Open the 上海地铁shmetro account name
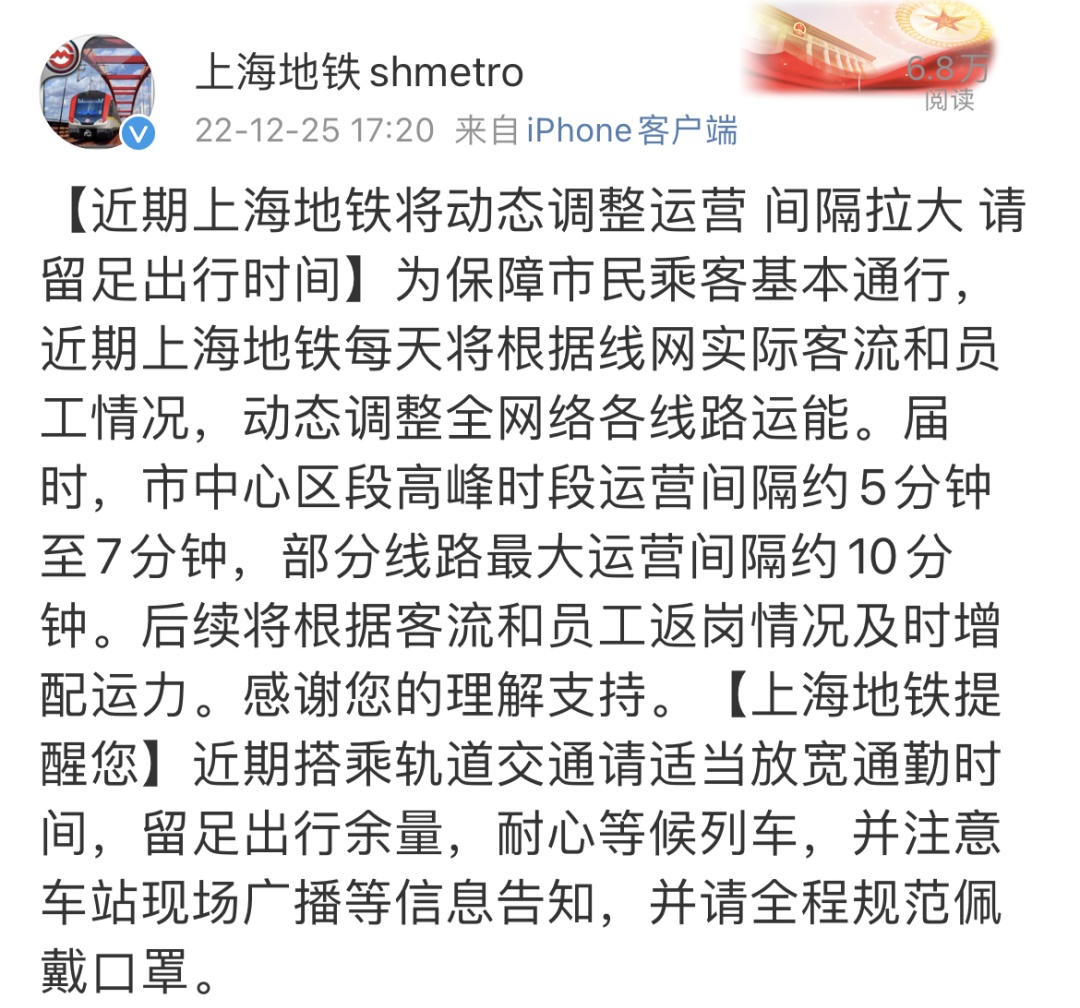The height and width of the screenshot is (1008, 1080). click(x=358, y=73)
